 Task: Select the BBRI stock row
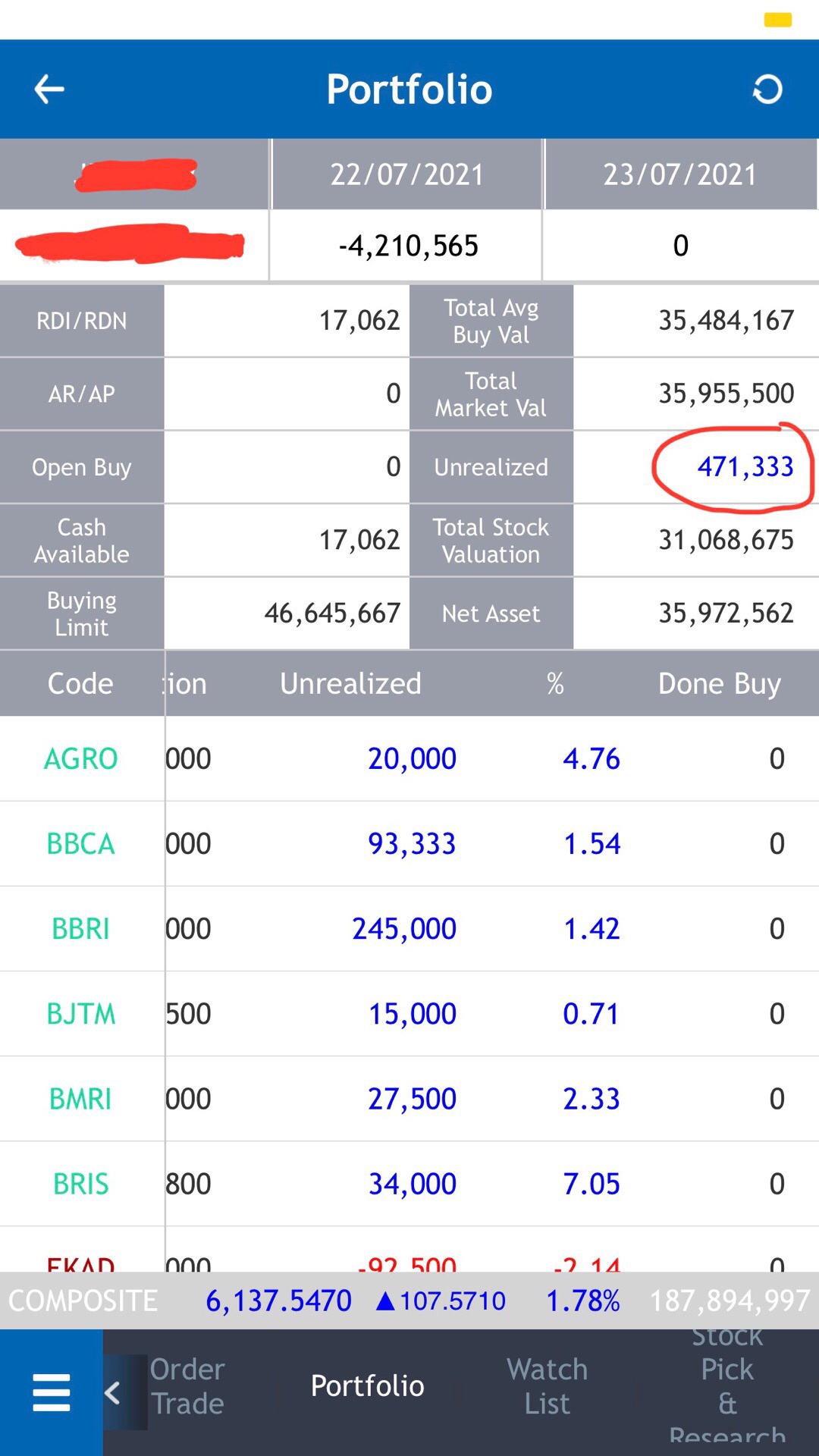(409, 928)
